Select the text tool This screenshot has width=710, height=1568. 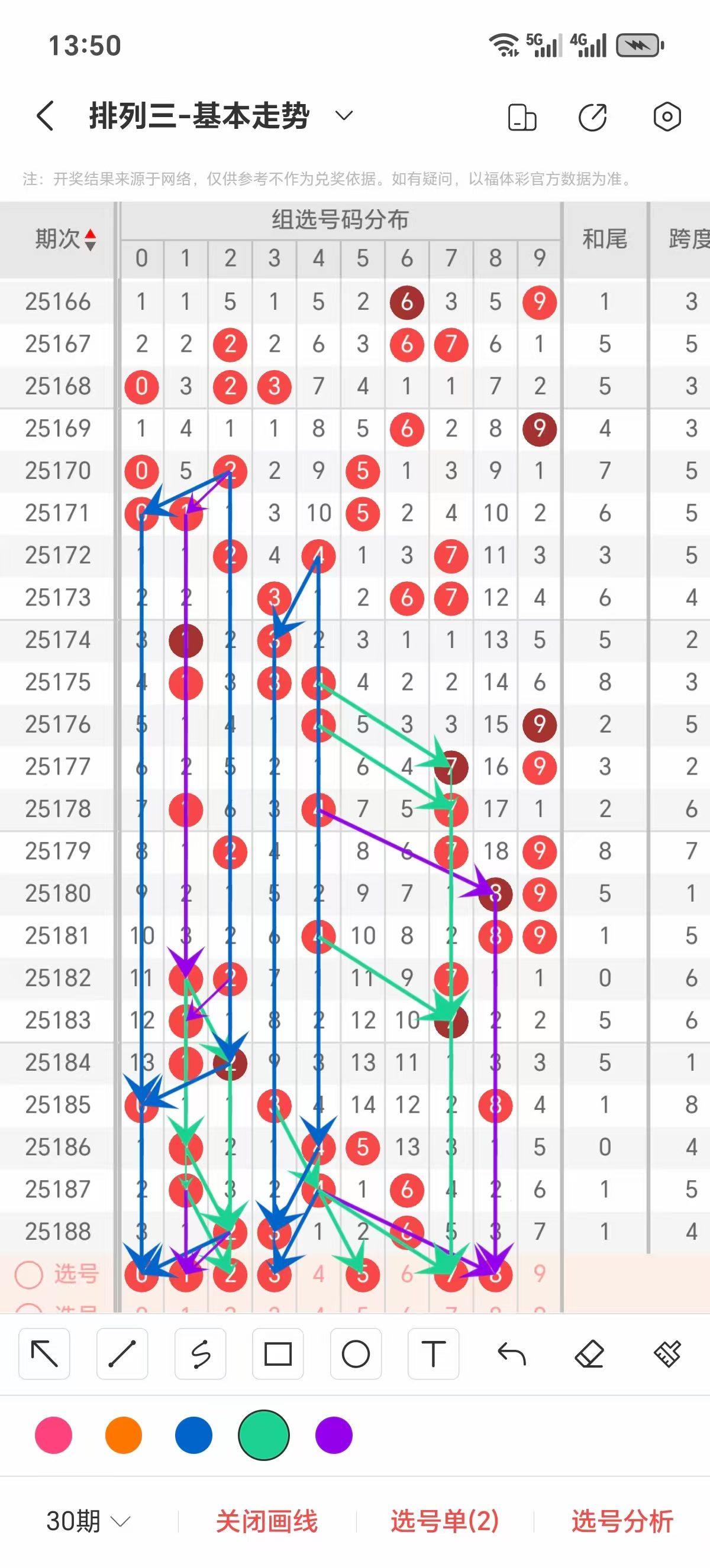click(x=434, y=1355)
